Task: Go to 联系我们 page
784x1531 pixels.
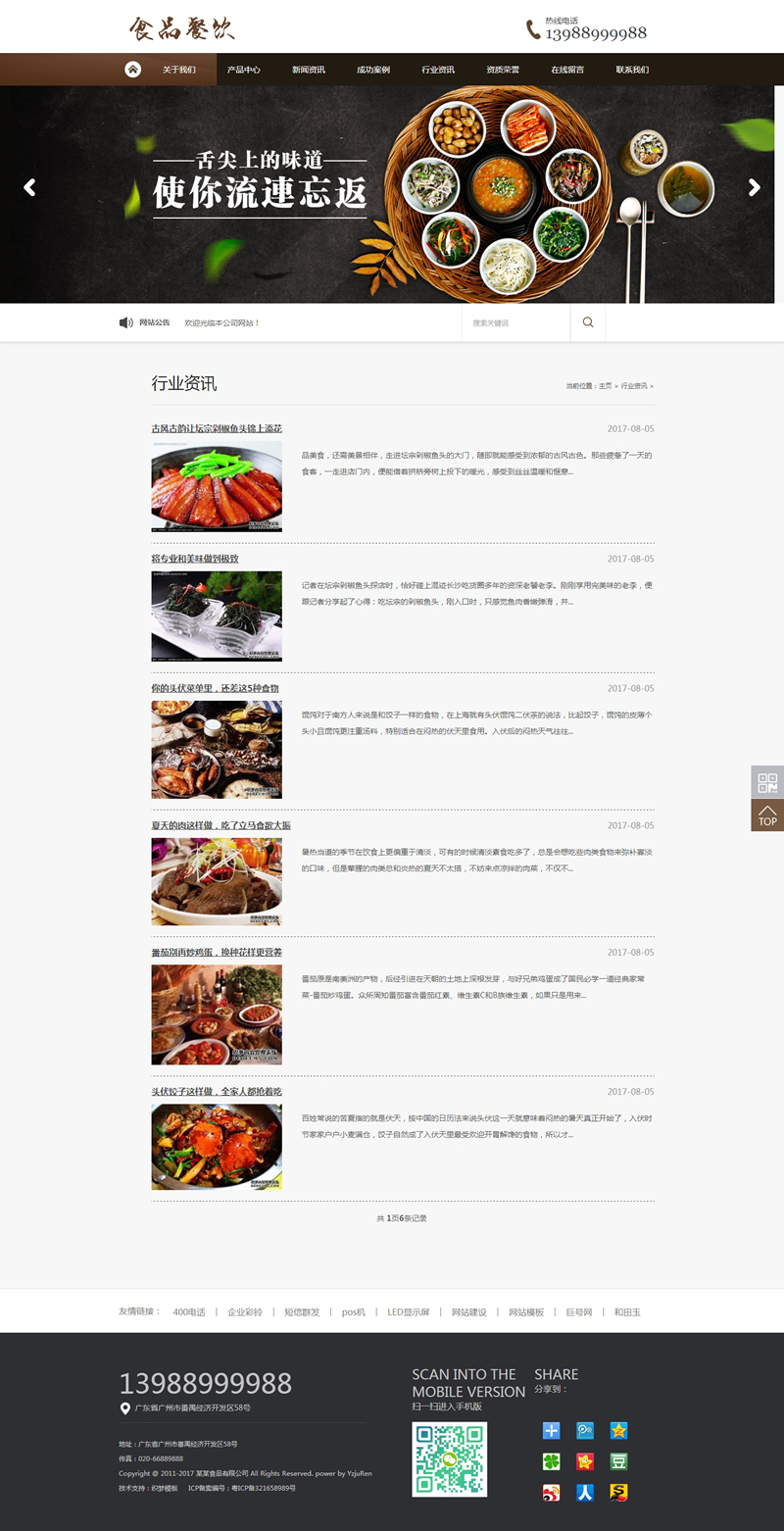Action: pyautogui.click(x=632, y=70)
